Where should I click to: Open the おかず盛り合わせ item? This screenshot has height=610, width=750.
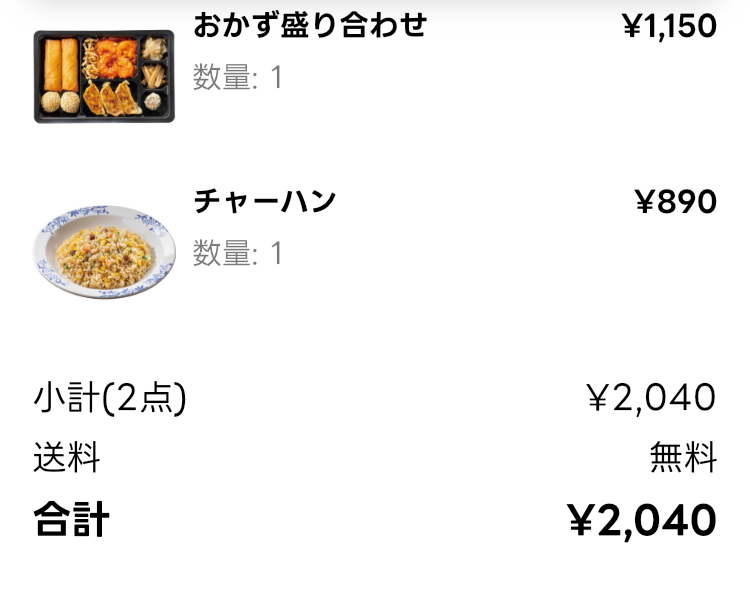click(x=309, y=26)
